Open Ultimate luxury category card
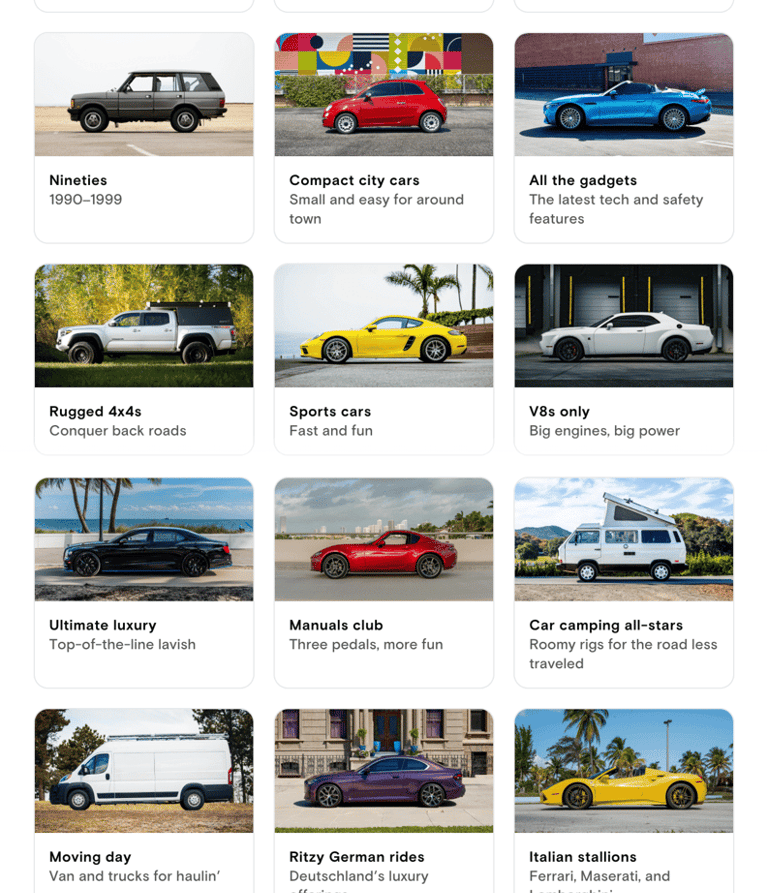This screenshot has width=768, height=893. pyautogui.click(x=144, y=581)
